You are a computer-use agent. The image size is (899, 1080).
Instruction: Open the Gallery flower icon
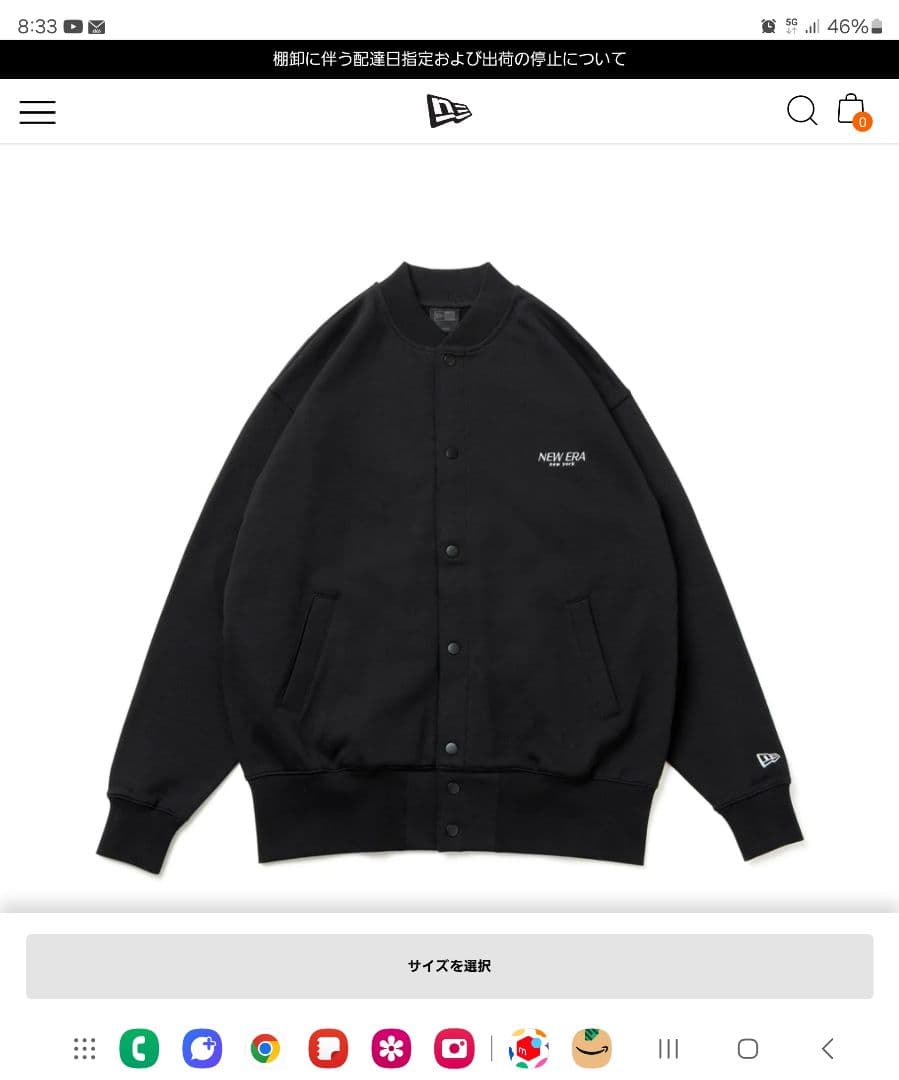(391, 1048)
